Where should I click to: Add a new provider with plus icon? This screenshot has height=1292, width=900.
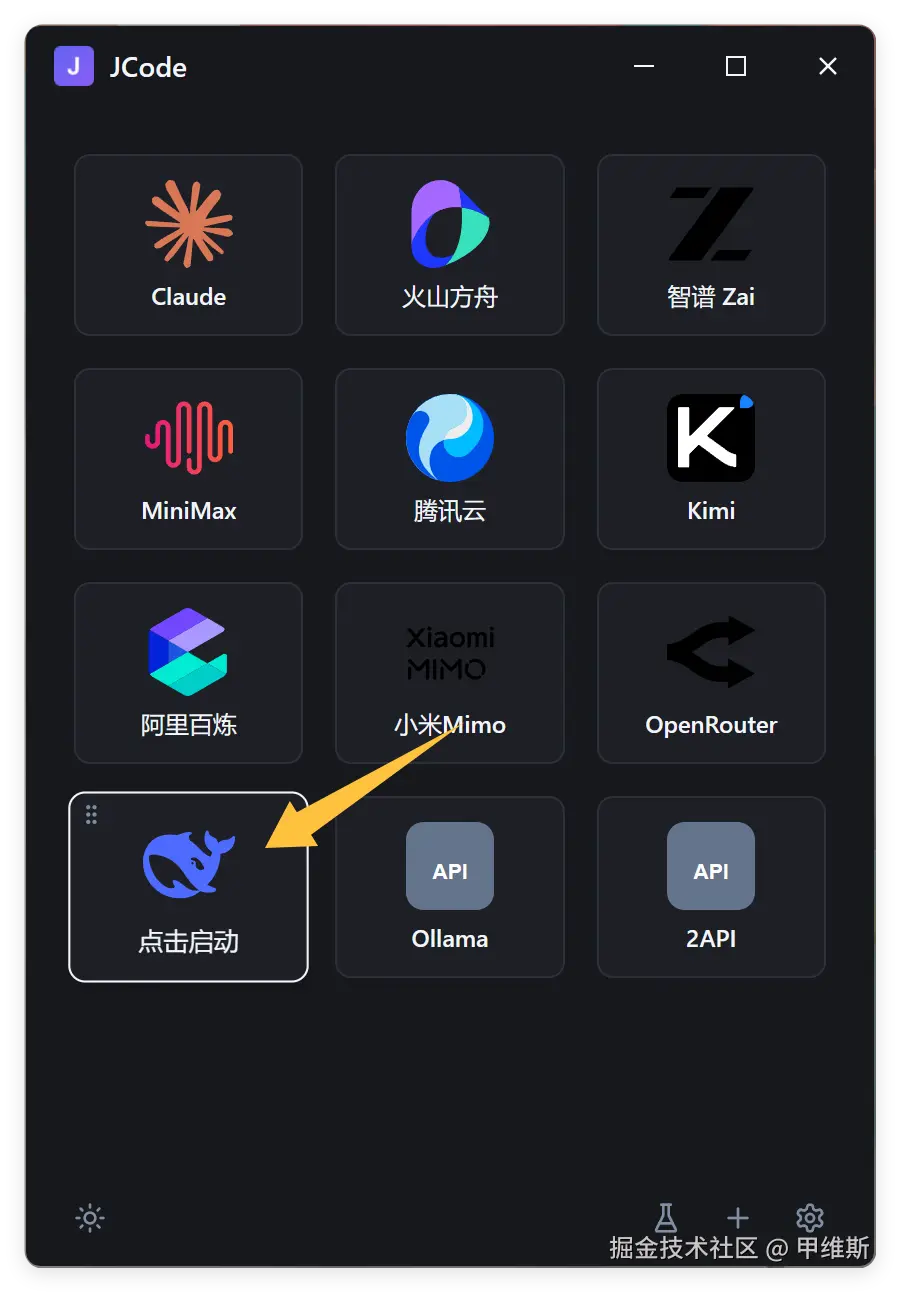738,1218
